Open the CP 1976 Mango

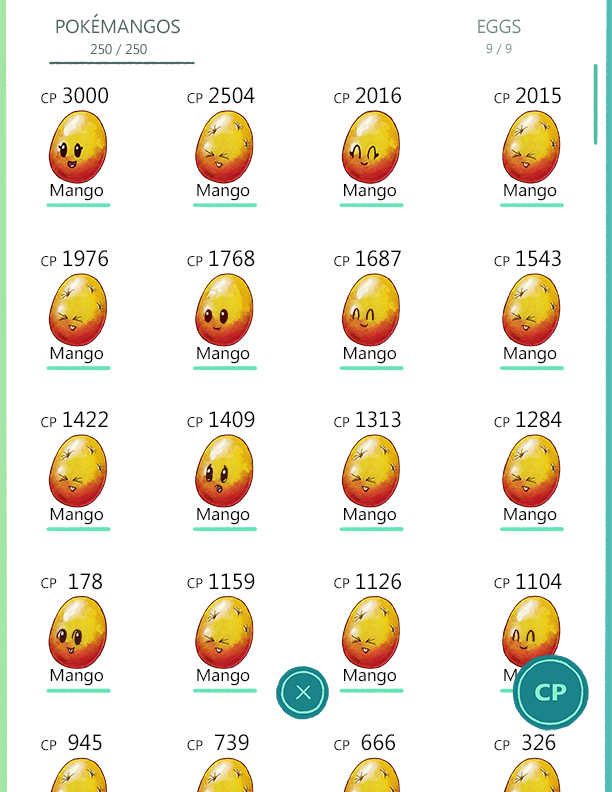(77, 310)
